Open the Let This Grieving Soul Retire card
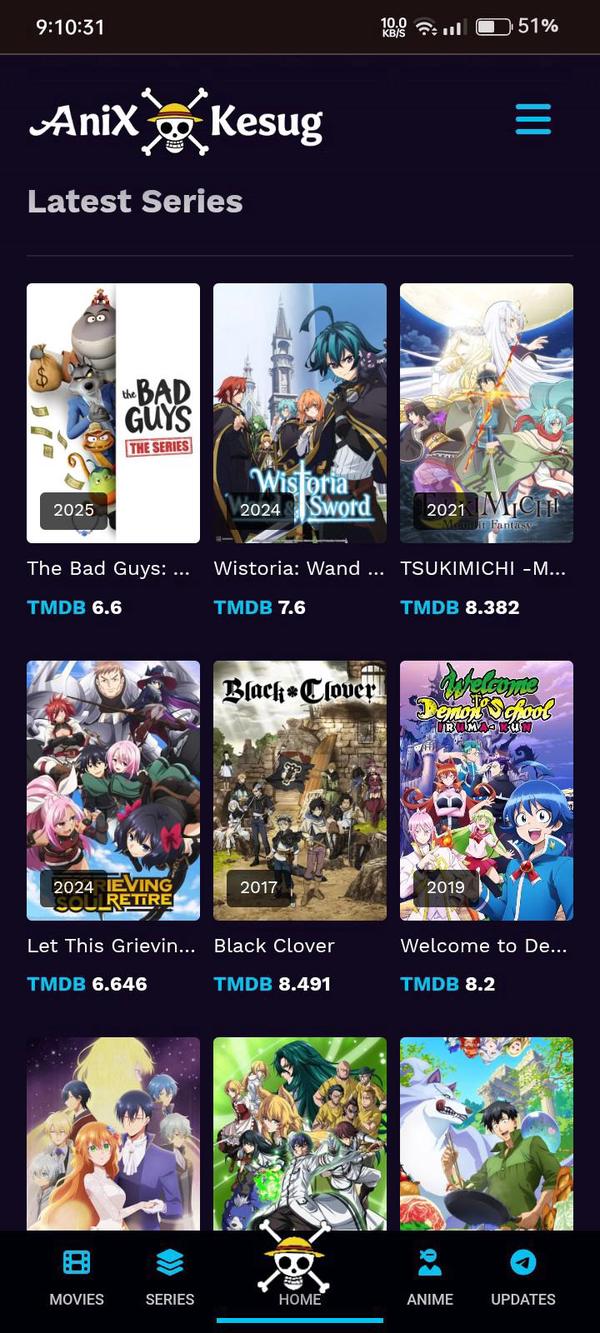 pos(113,790)
